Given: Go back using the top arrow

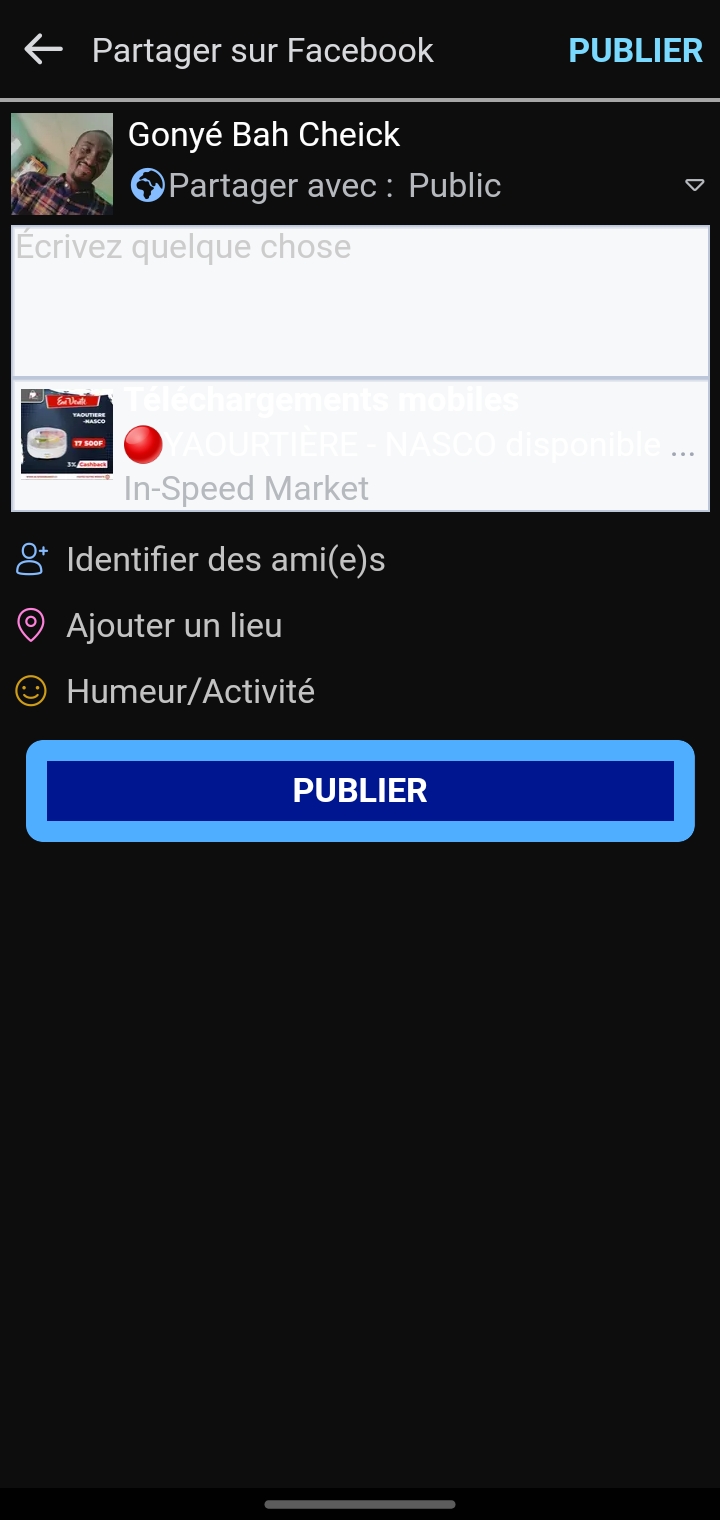Looking at the screenshot, I should point(44,50).
